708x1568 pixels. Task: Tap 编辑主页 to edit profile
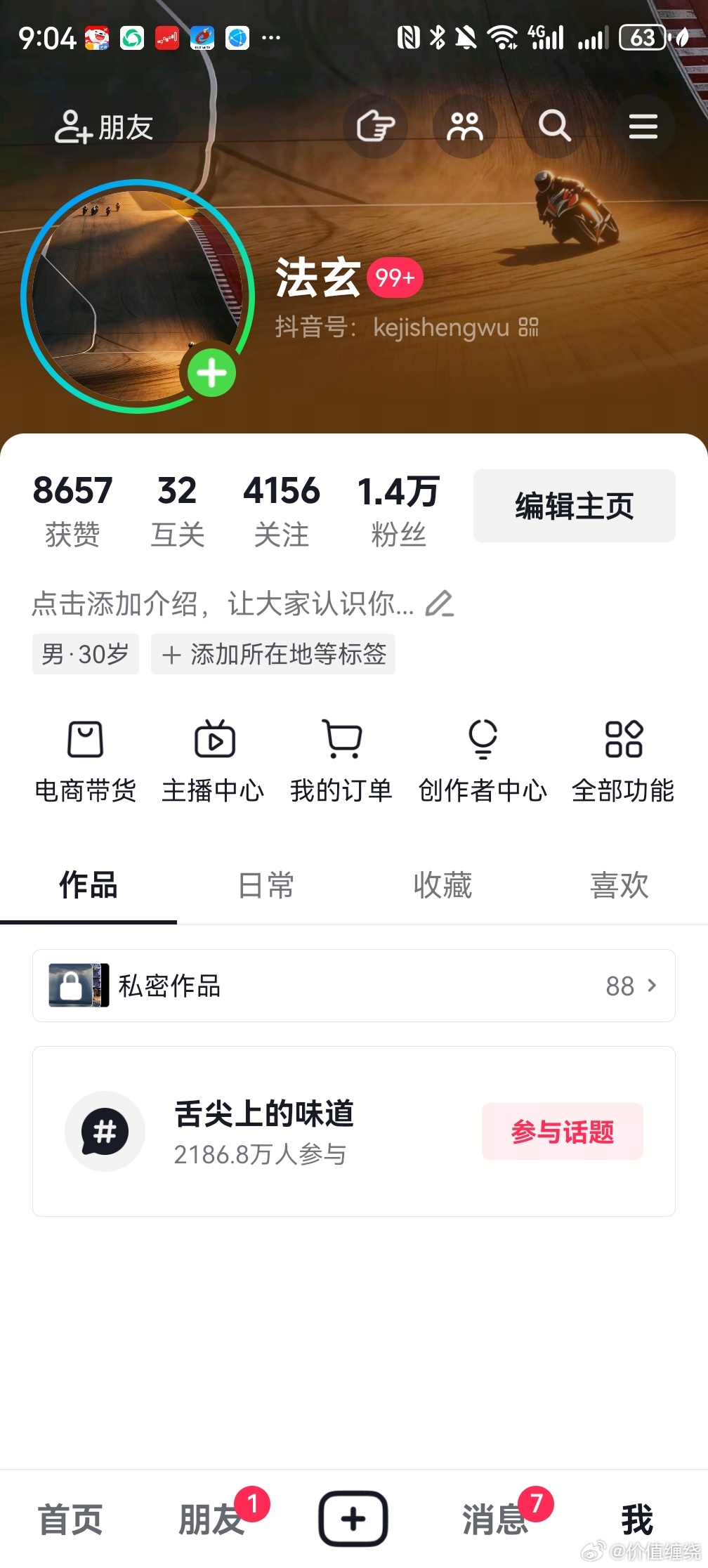point(573,504)
